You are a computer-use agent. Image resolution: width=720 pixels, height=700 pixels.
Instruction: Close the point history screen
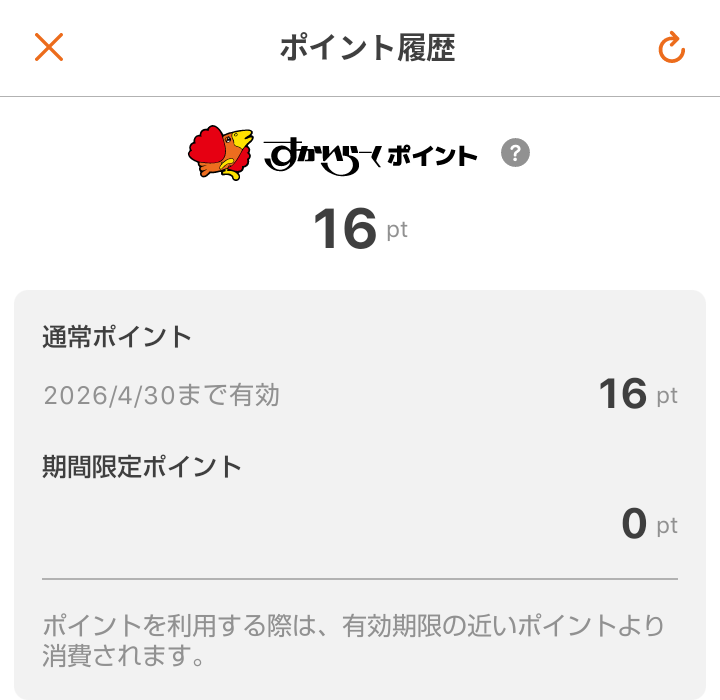pyautogui.click(x=49, y=47)
